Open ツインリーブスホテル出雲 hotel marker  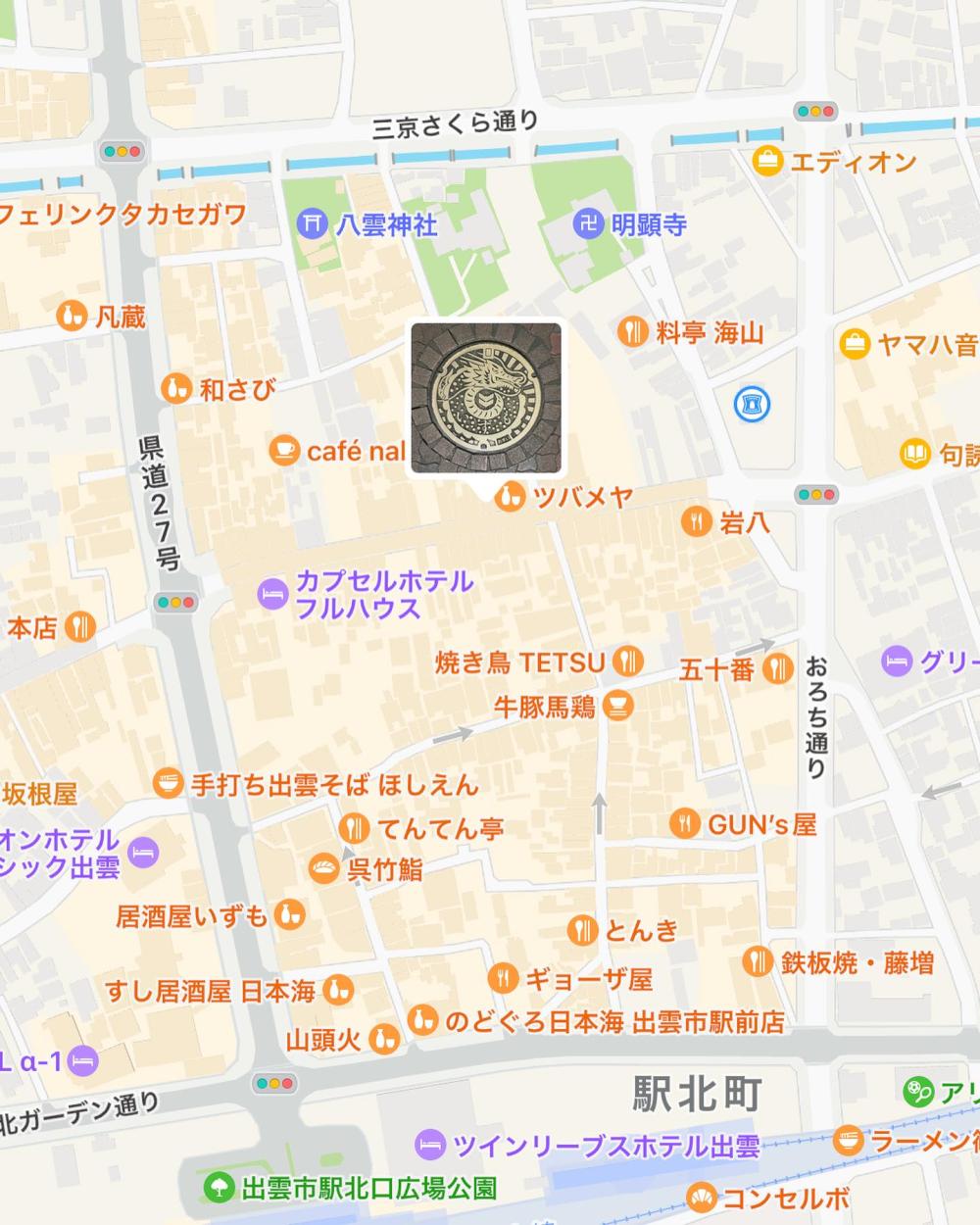(427, 1144)
